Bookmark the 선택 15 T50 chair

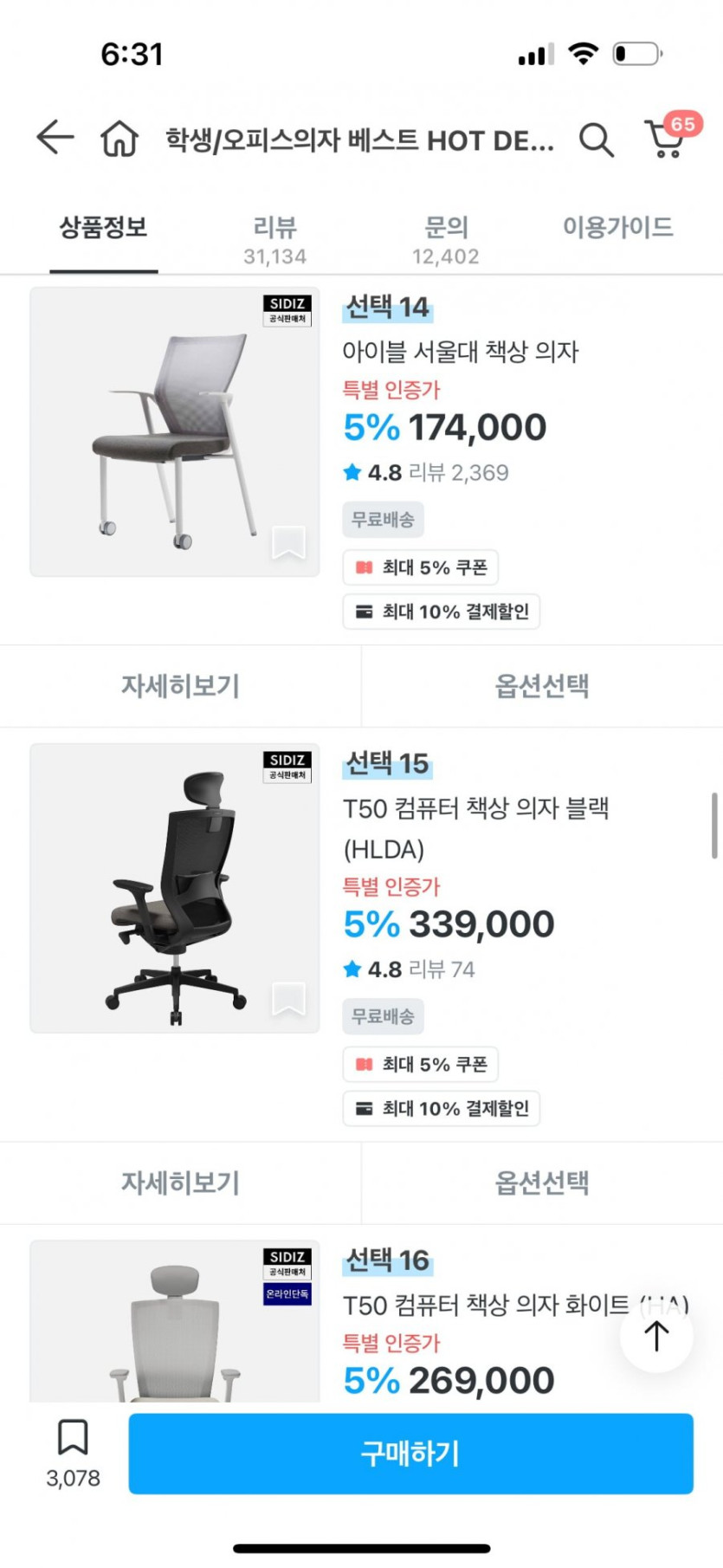pyautogui.click(x=288, y=1000)
